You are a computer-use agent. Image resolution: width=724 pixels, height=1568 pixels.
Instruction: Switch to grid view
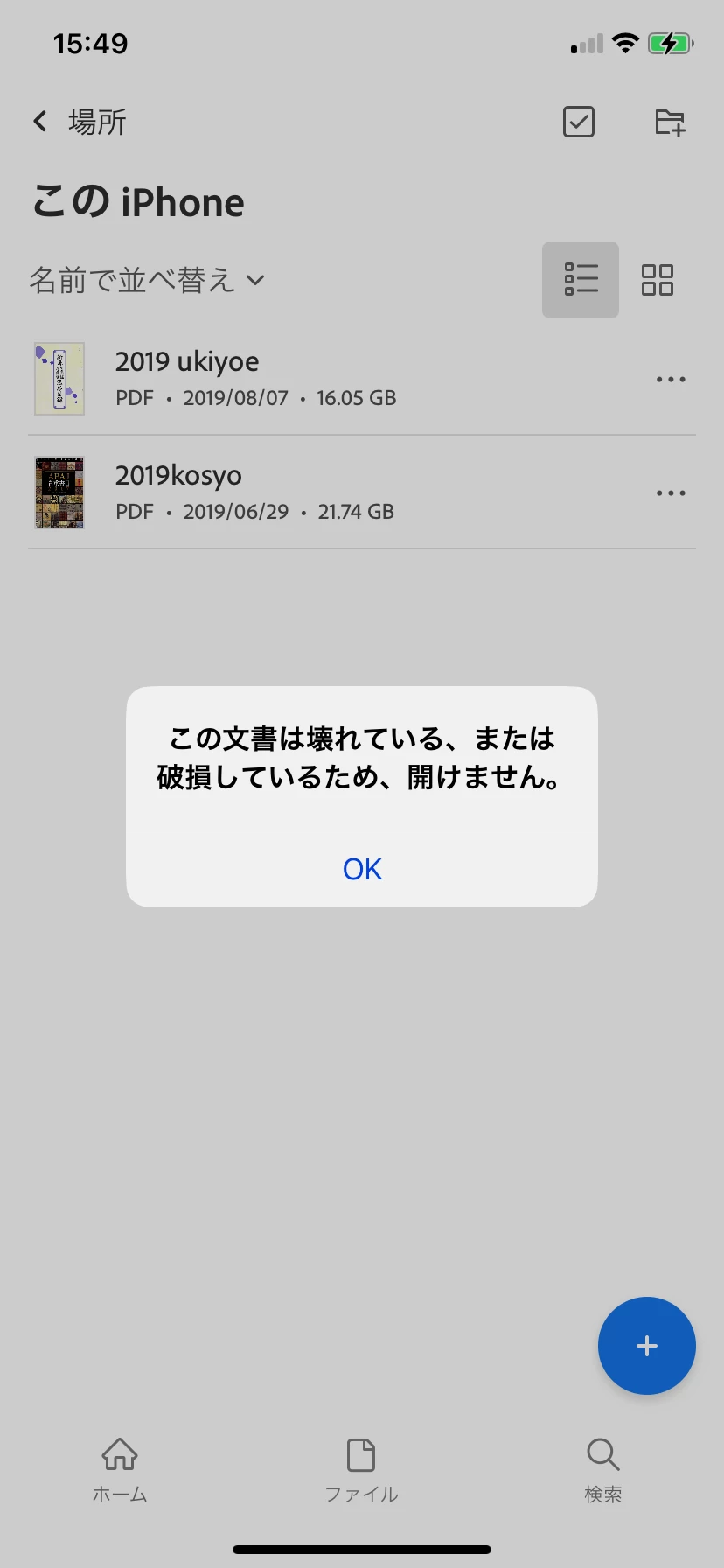click(658, 280)
